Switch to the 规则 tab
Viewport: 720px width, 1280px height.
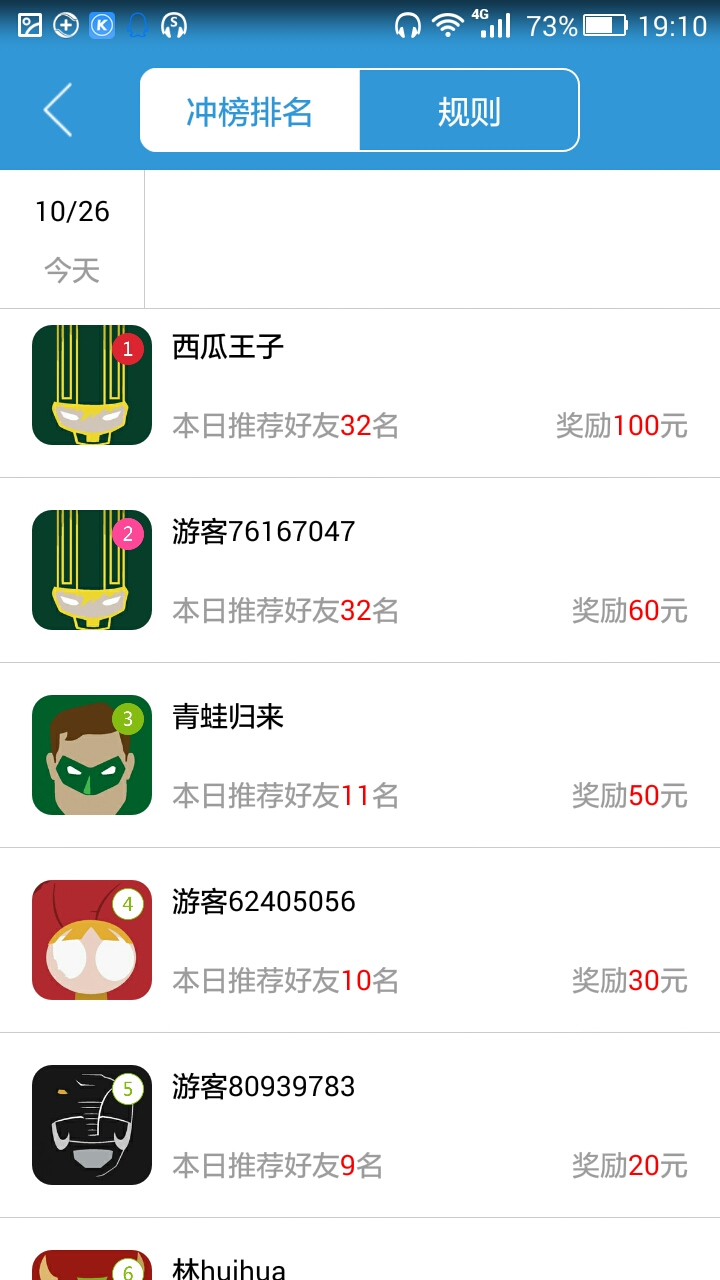coord(469,111)
